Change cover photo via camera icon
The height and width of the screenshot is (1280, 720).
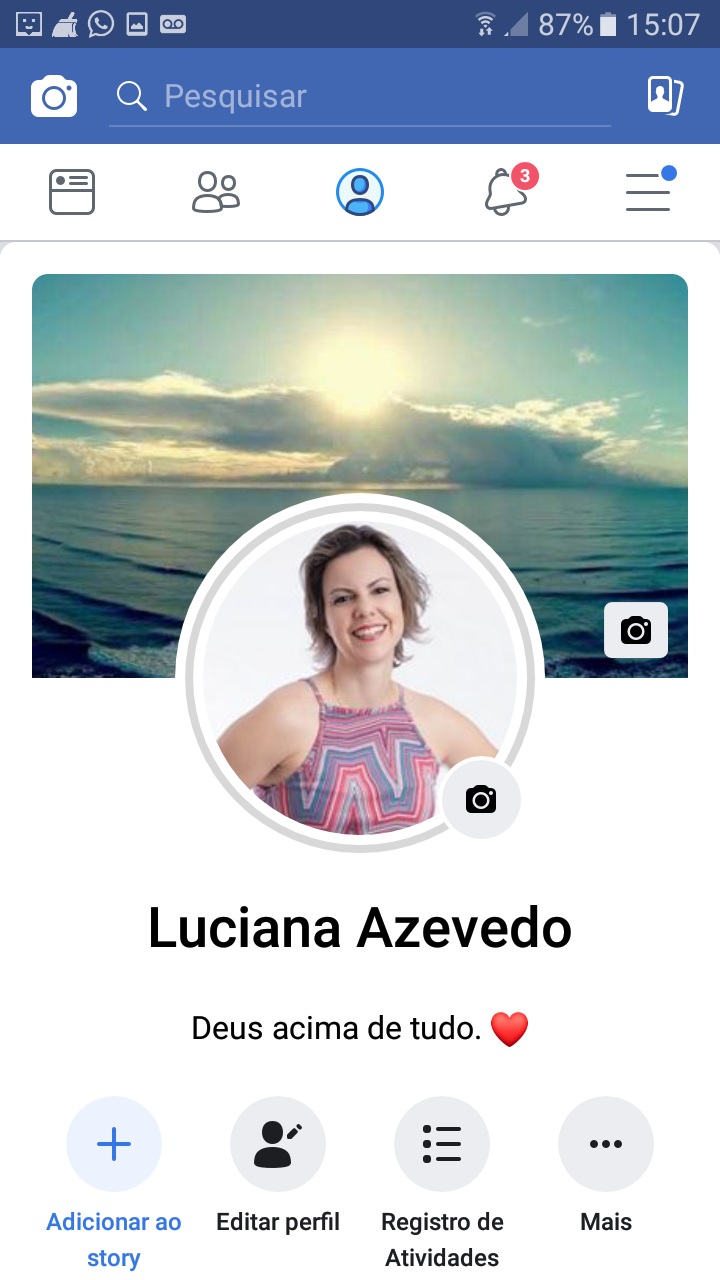[636, 630]
